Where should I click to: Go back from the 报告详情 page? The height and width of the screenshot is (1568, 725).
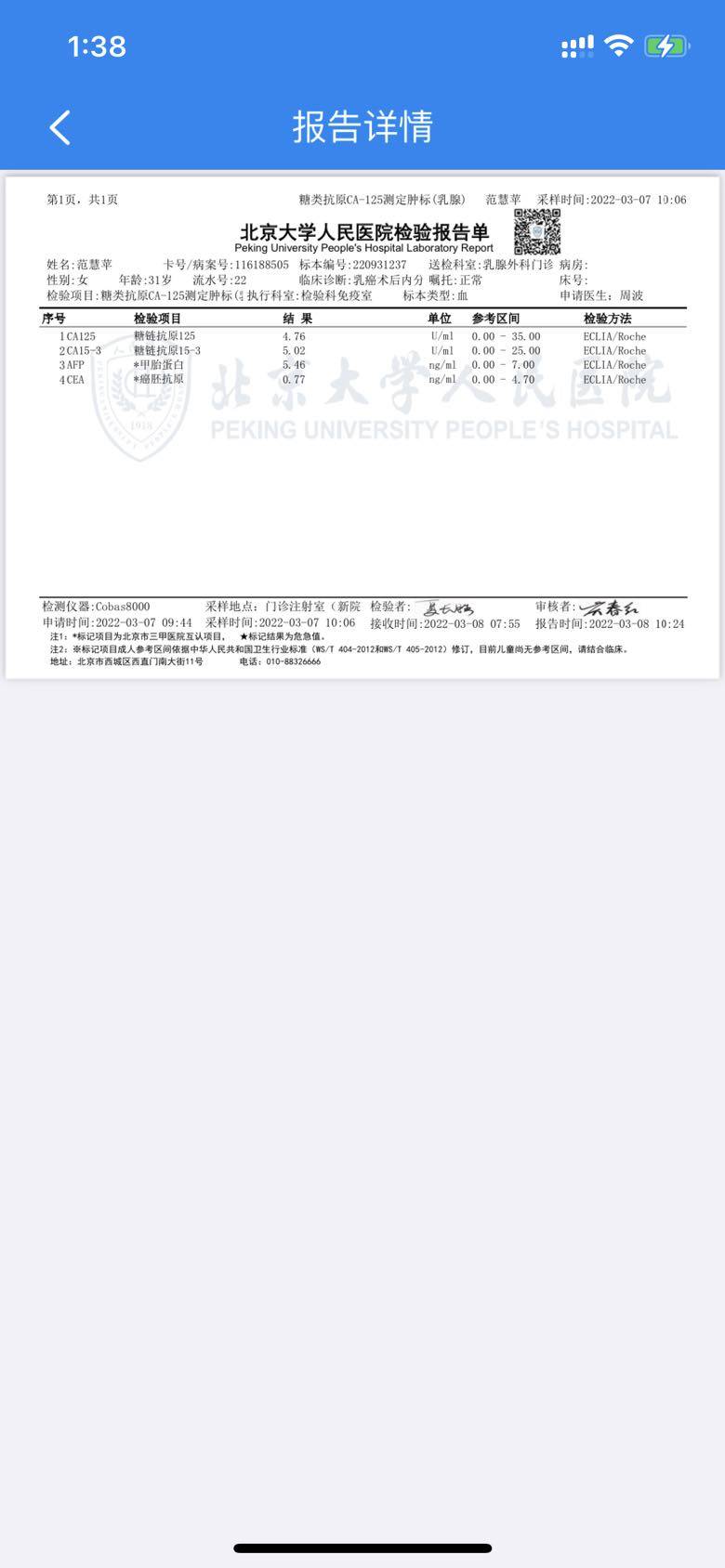coord(59,128)
